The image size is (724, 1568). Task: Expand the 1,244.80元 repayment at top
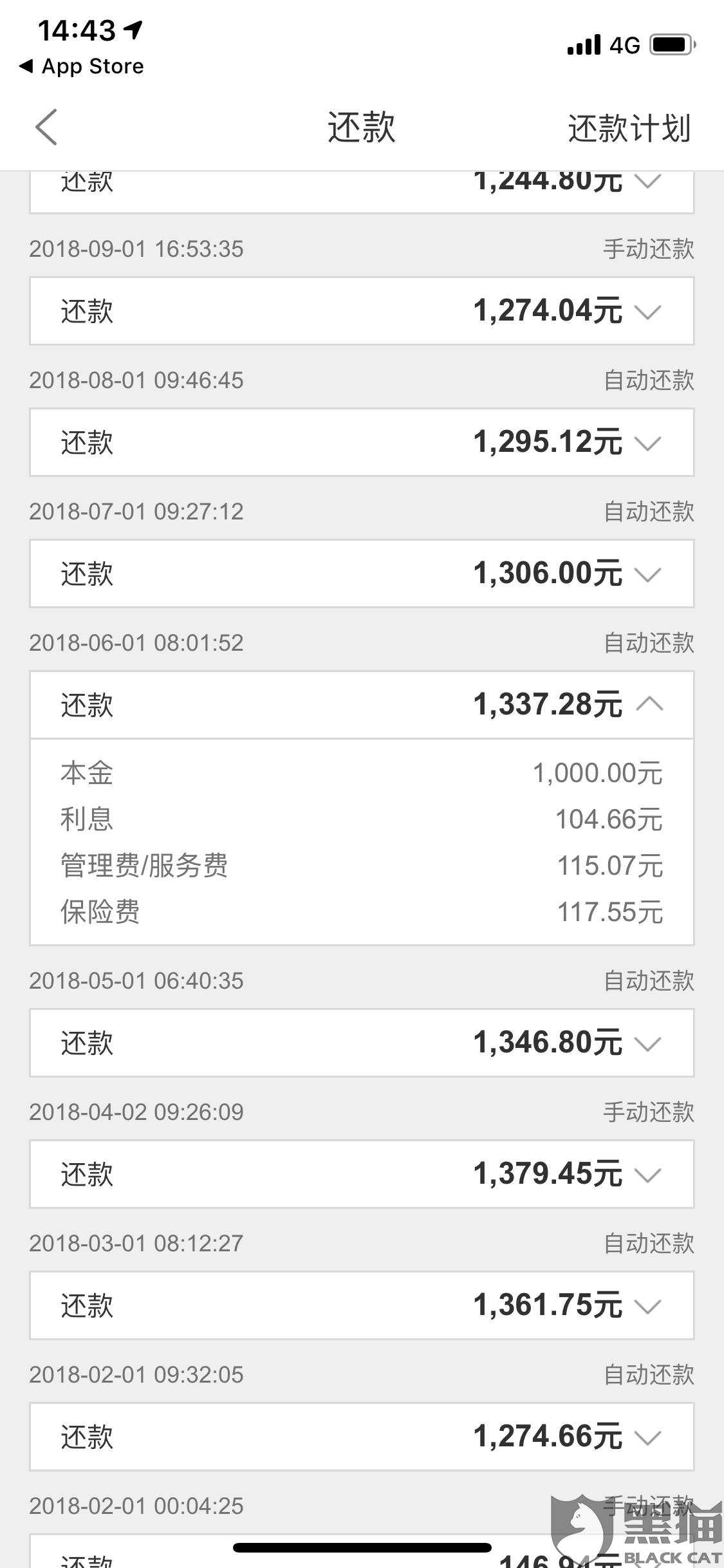(362, 192)
